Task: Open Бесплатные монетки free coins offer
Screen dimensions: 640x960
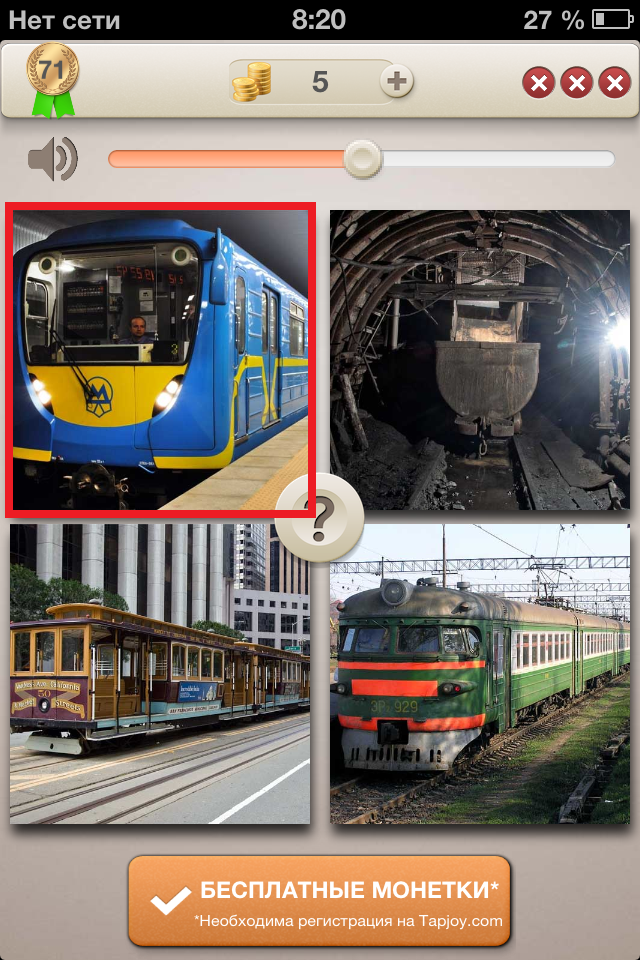Action: [x=319, y=900]
